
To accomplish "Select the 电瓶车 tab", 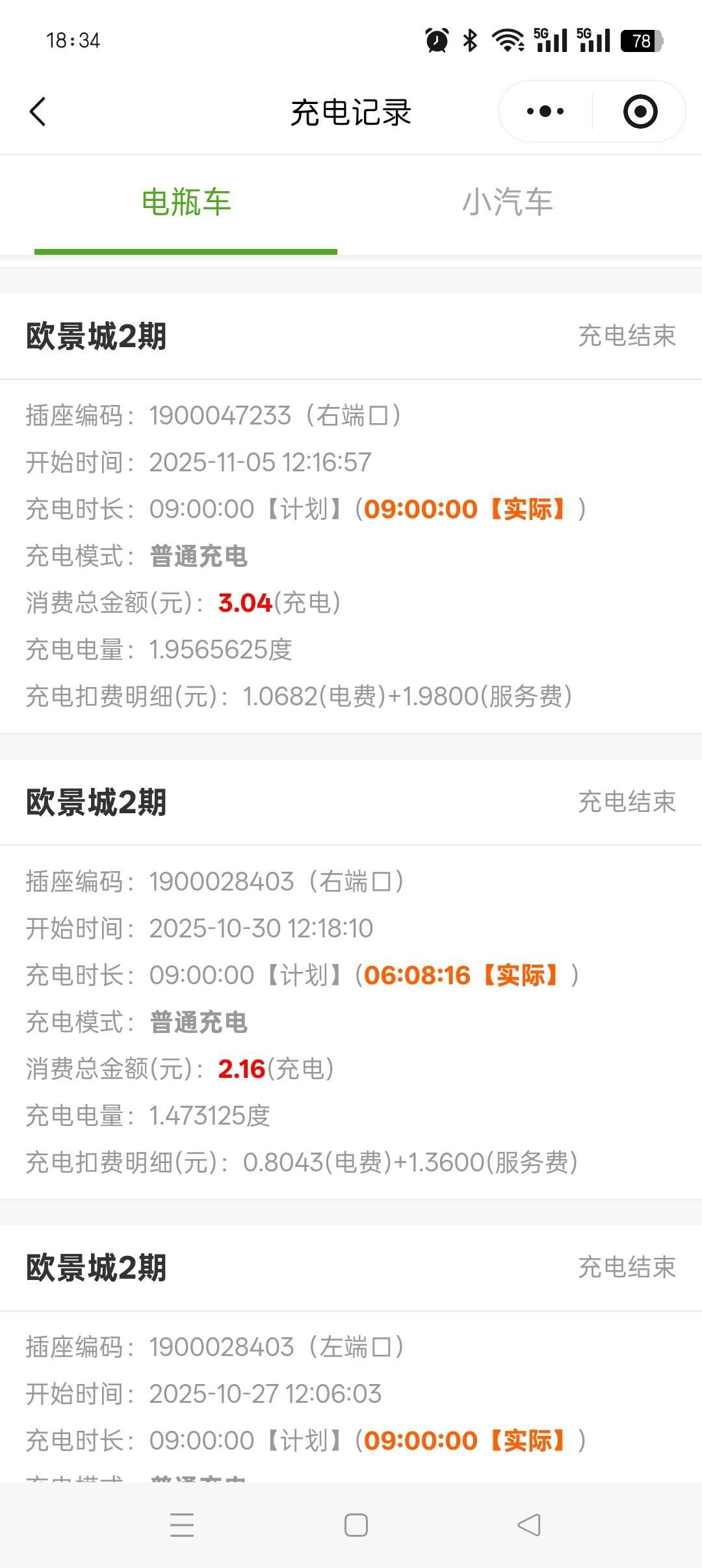I will pyautogui.click(x=186, y=202).
